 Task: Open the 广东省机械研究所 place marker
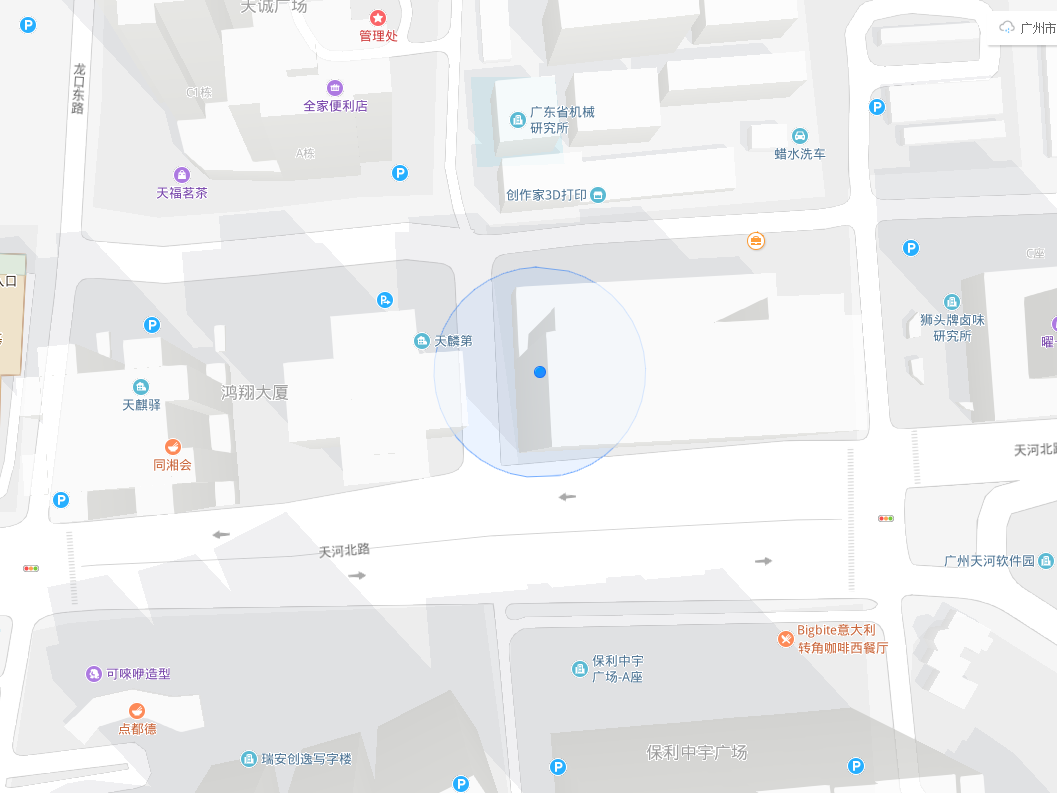[x=518, y=120]
